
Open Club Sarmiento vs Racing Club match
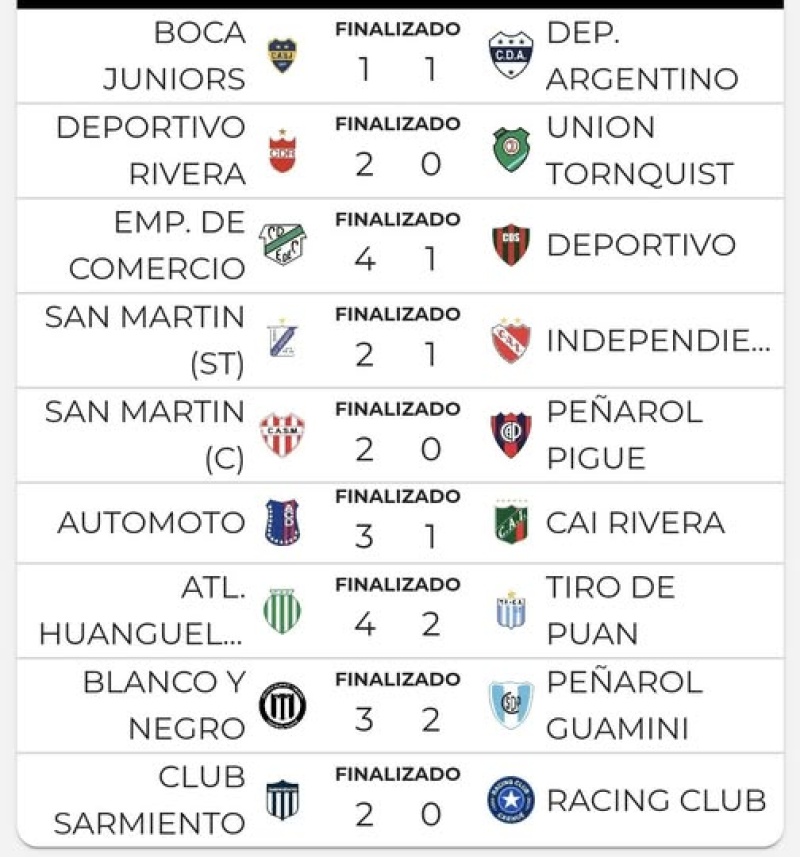(398, 801)
